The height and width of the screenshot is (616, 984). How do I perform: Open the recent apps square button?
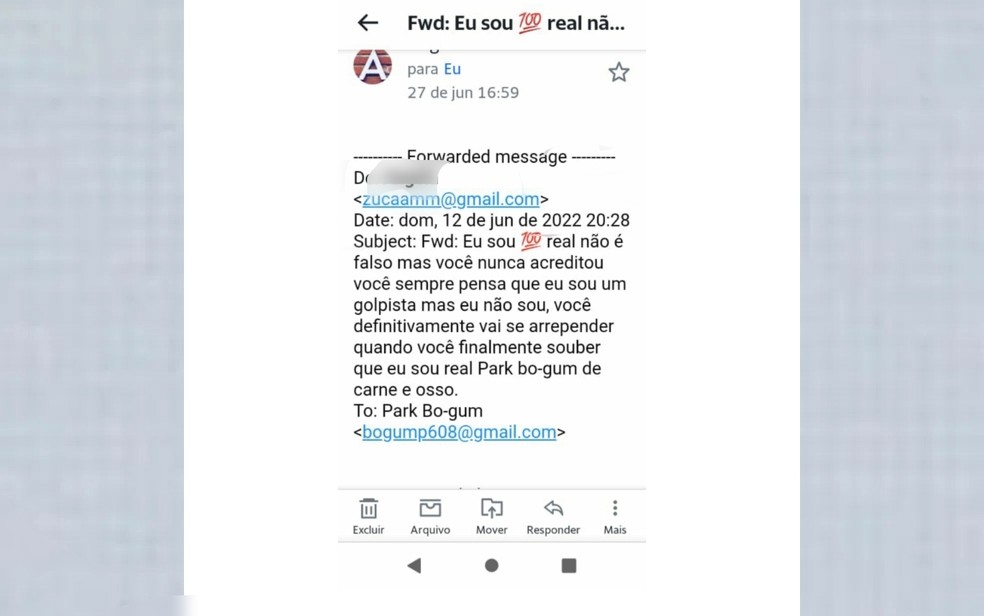click(x=569, y=565)
